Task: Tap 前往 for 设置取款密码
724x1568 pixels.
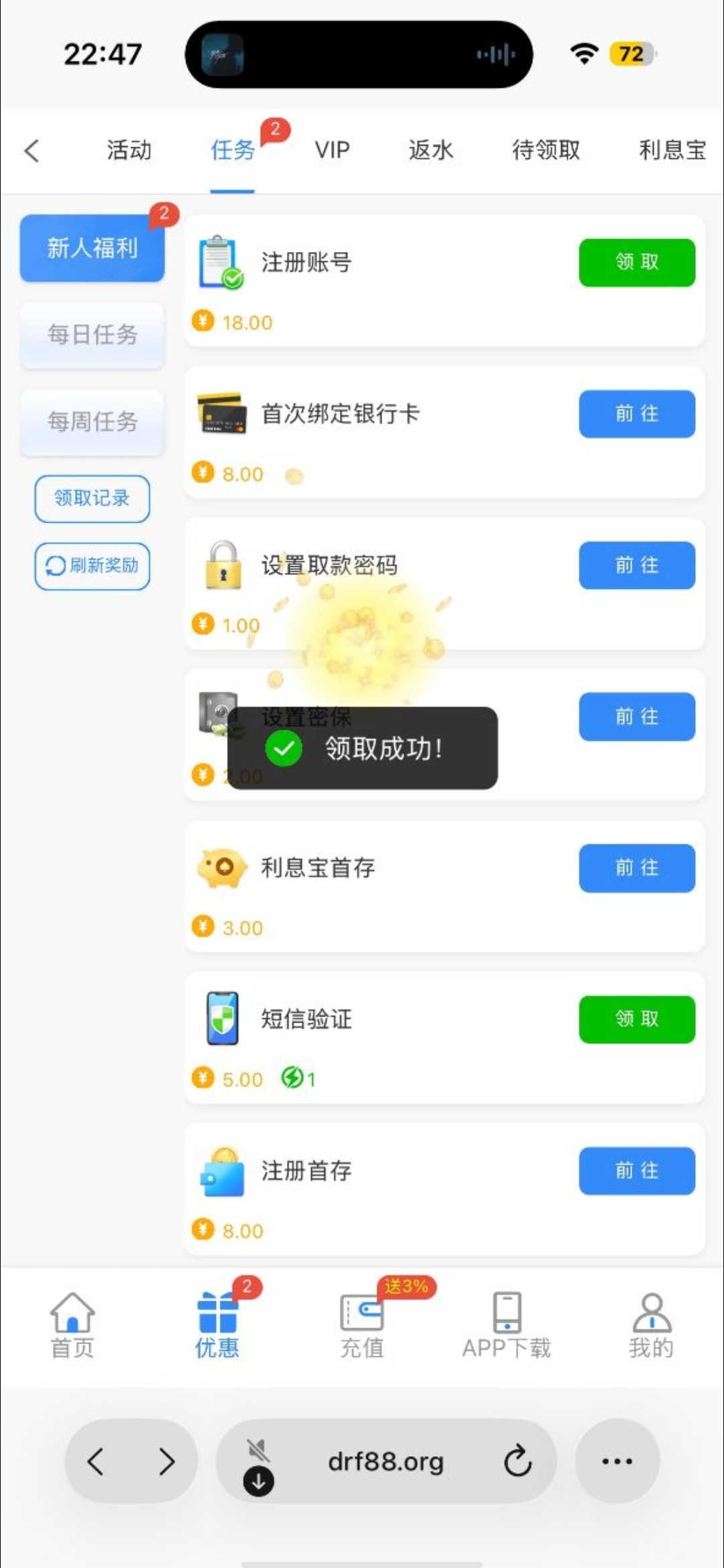Action: pos(636,566)
